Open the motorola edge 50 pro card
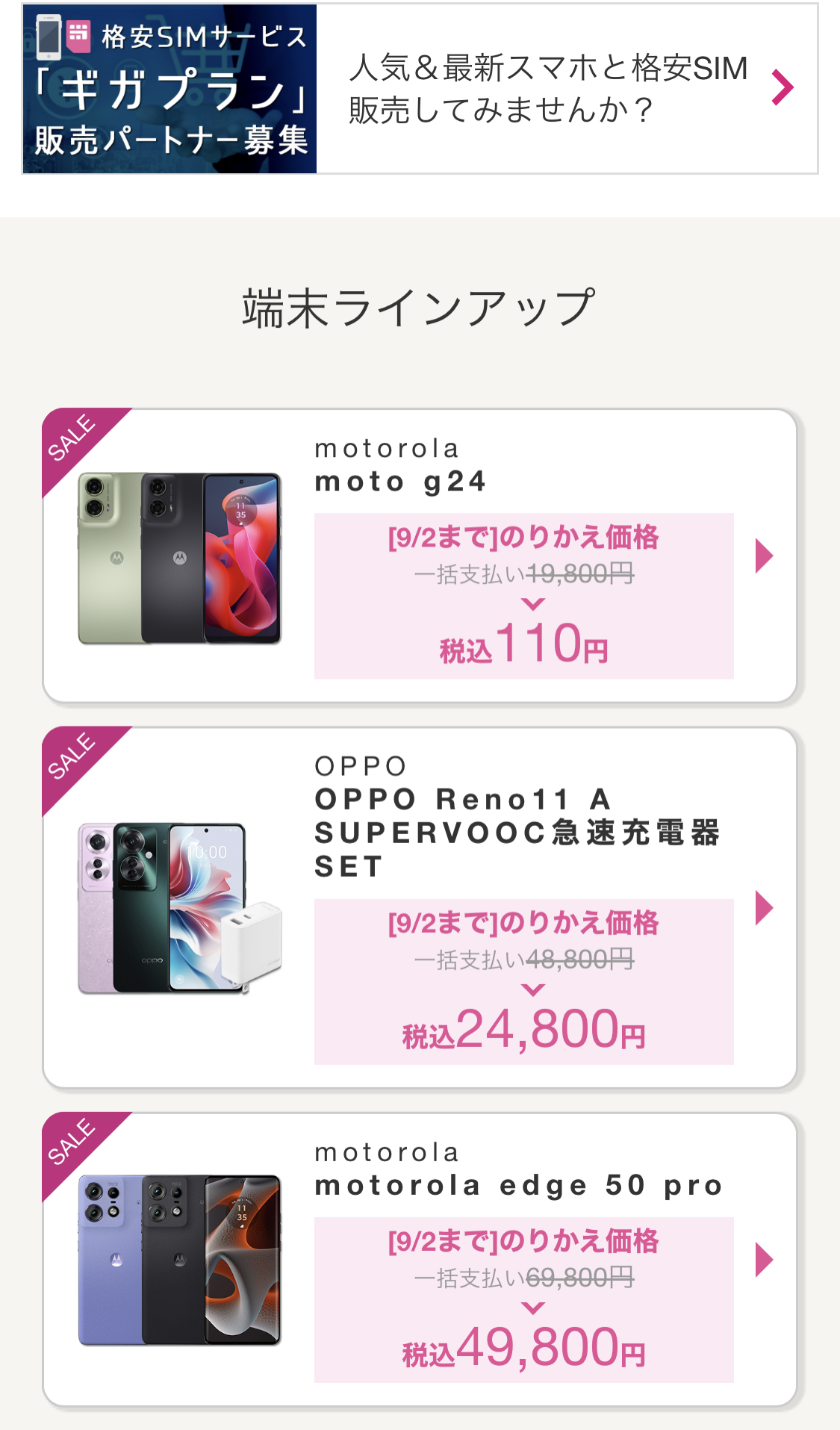The width and height of the screenshot is (840, 1430). pyautogui.click(x=420, y=1260)
